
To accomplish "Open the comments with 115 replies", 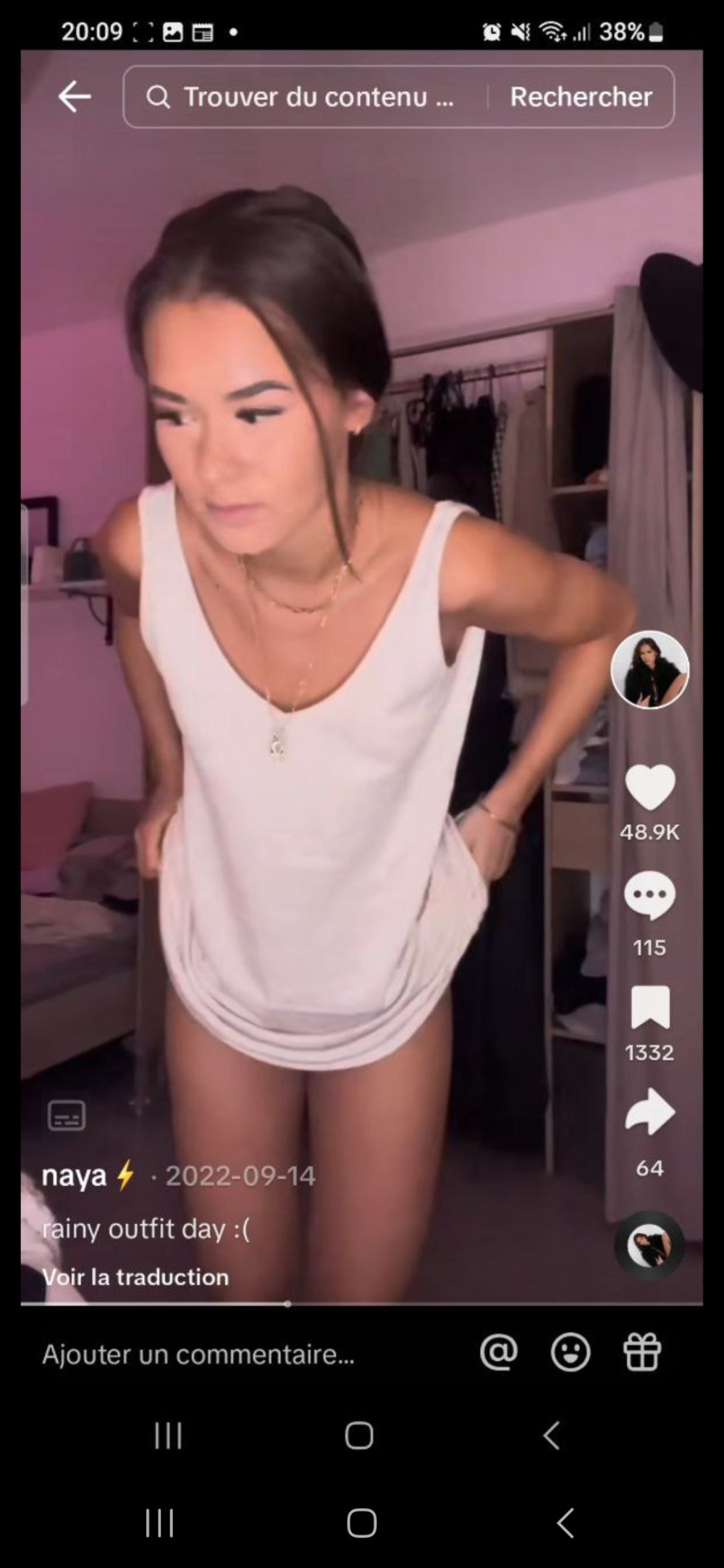I will [649, 896].
